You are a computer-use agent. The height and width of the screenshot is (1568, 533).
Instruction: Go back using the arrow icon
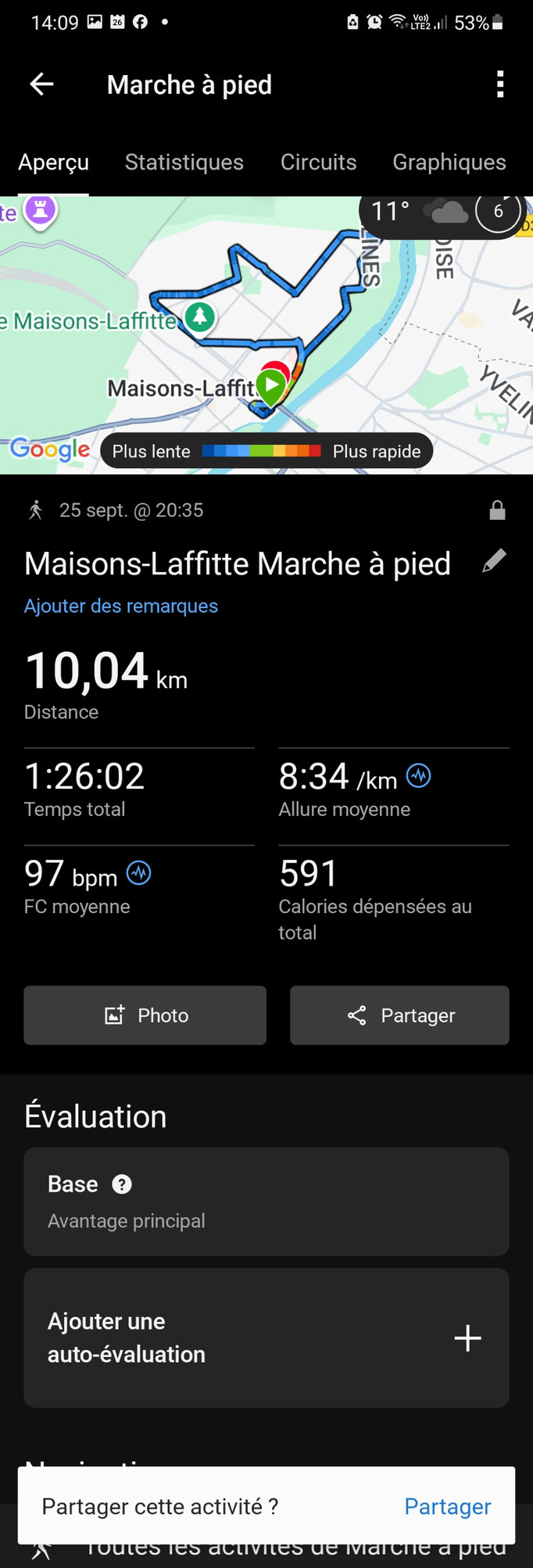tap(41, 84)
